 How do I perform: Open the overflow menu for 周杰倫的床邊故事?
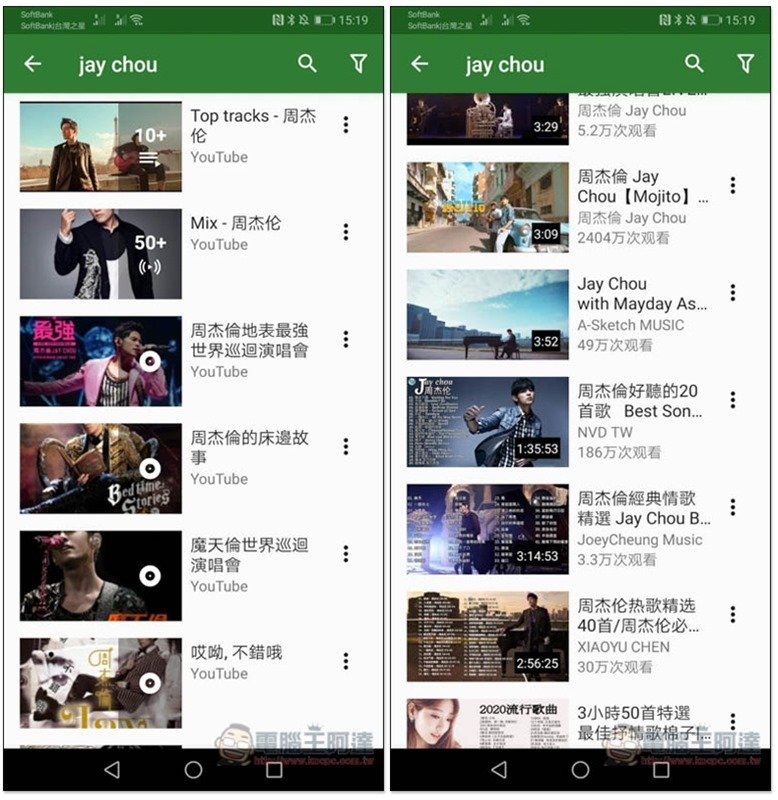[346, 446]
